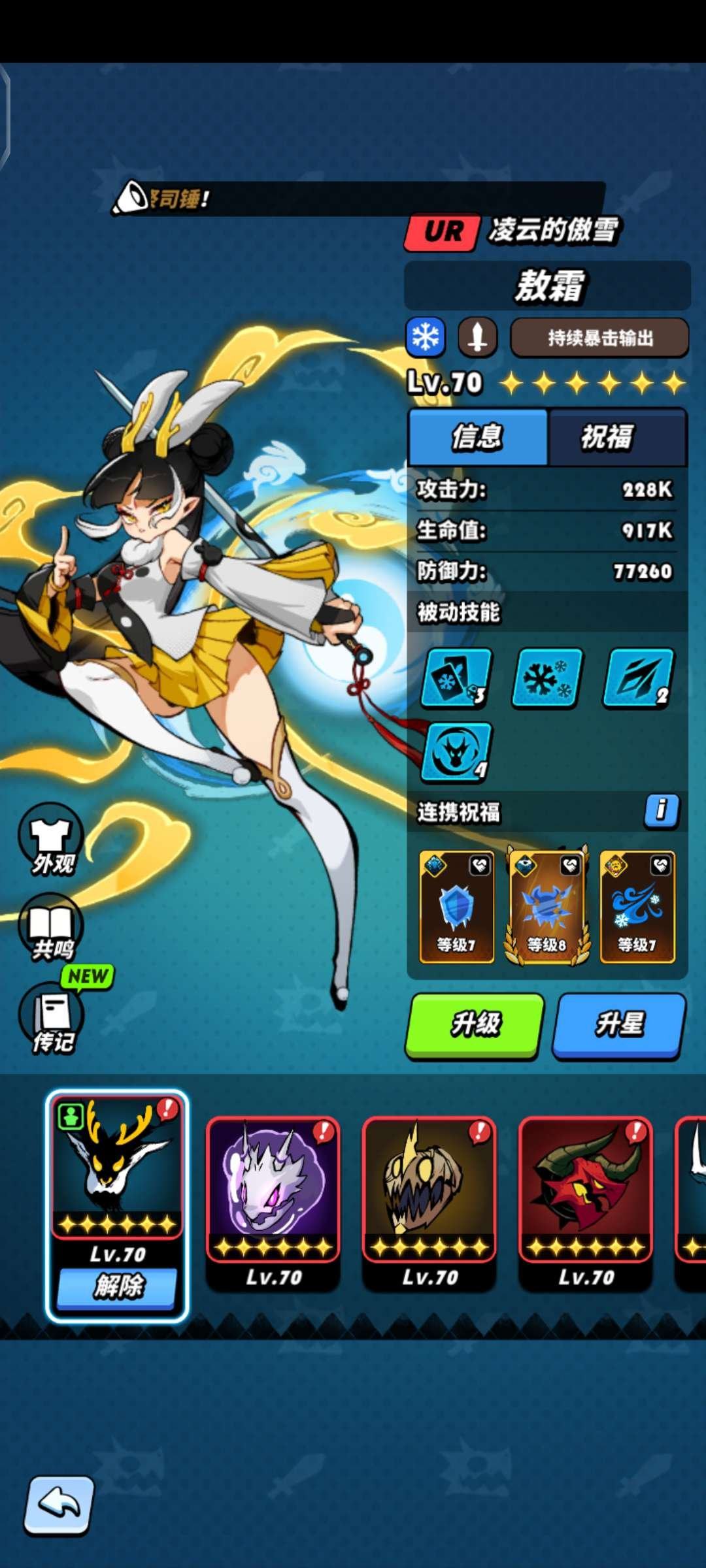Open the 外观 appearance menu
Image resolution: width=706 pixels, height=1568 pixels.
(51, 840)
